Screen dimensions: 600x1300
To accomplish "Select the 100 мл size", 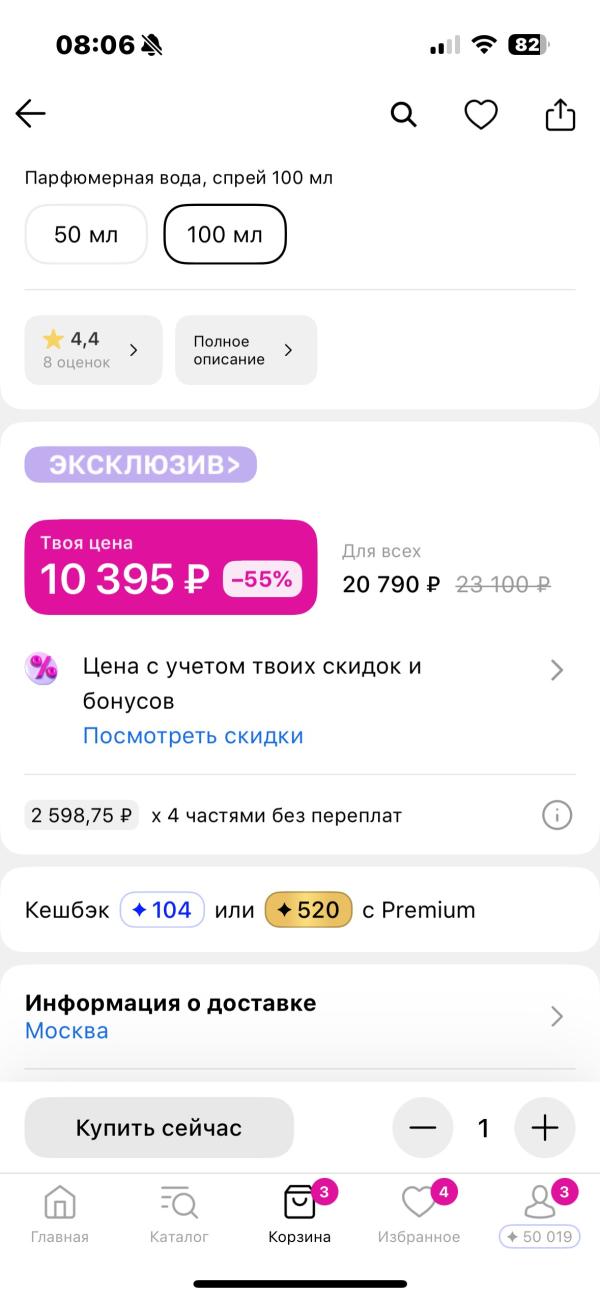I will (x=225, y=235).
